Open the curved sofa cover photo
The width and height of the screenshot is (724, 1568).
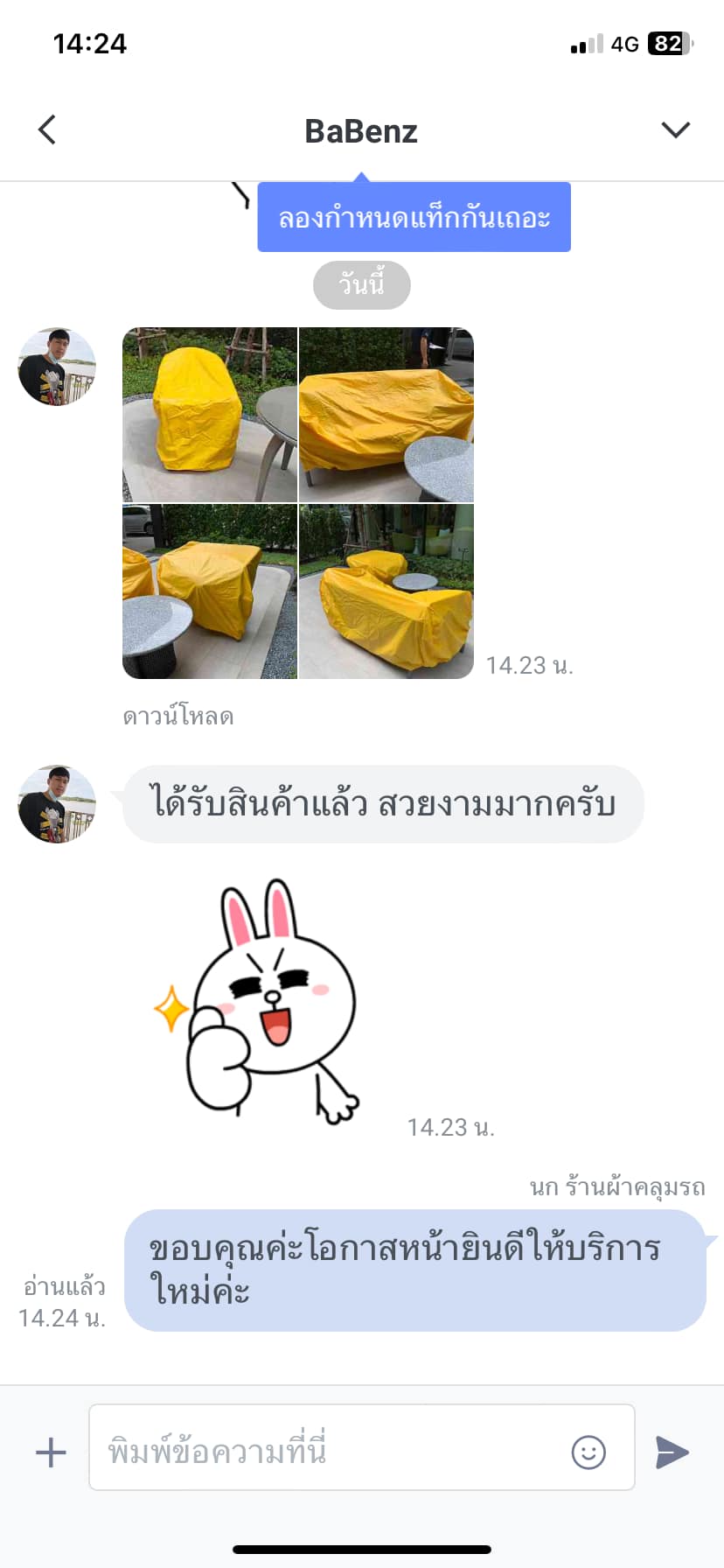pyautogui.click(x=386, y=591)
